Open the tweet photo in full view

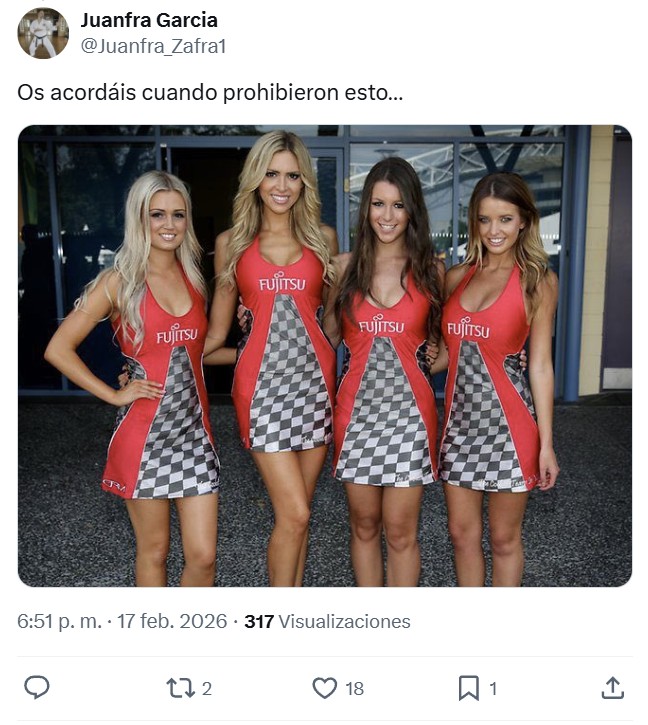click(324, 355)
